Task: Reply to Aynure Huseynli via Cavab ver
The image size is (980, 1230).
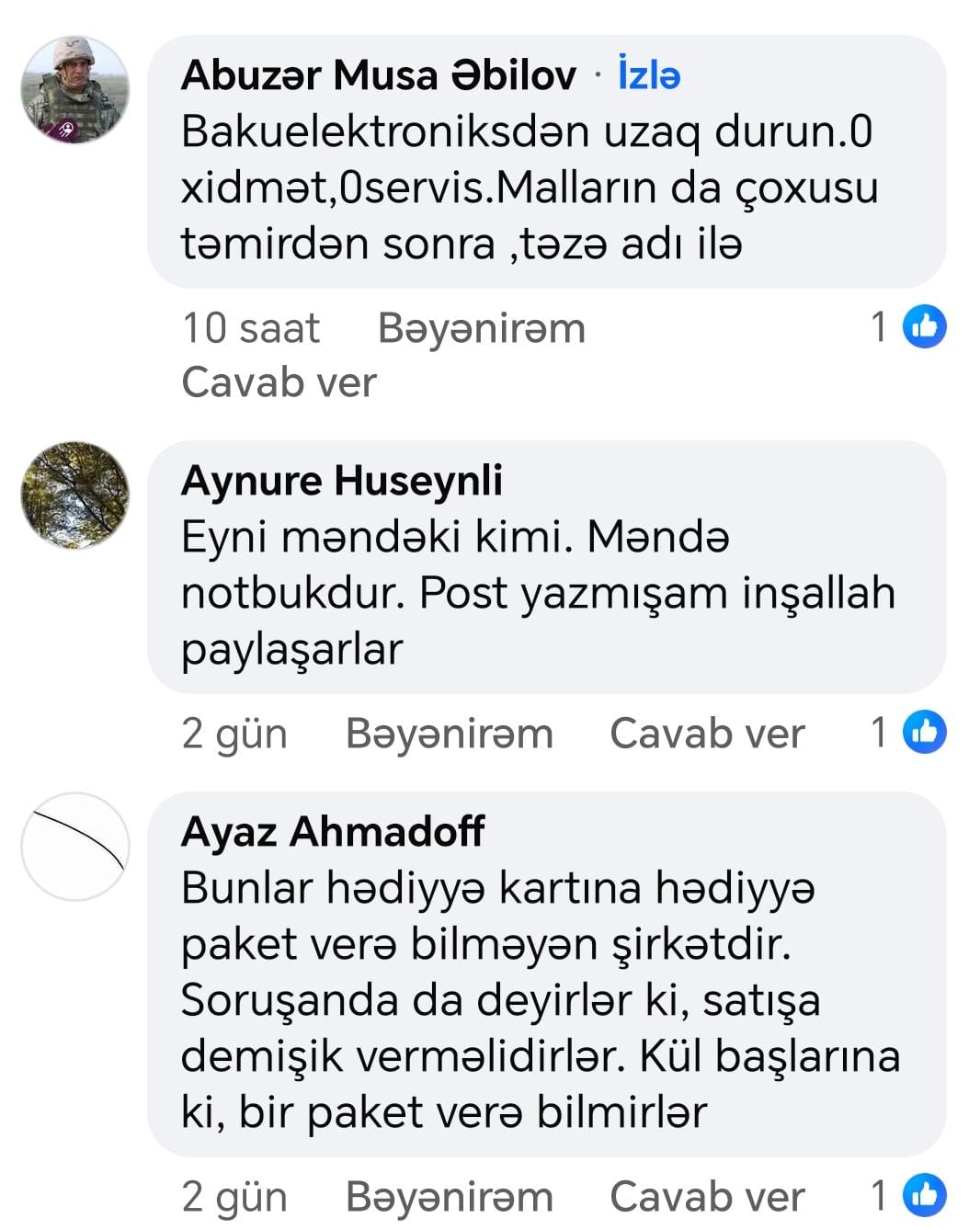Action: (706, 734)
